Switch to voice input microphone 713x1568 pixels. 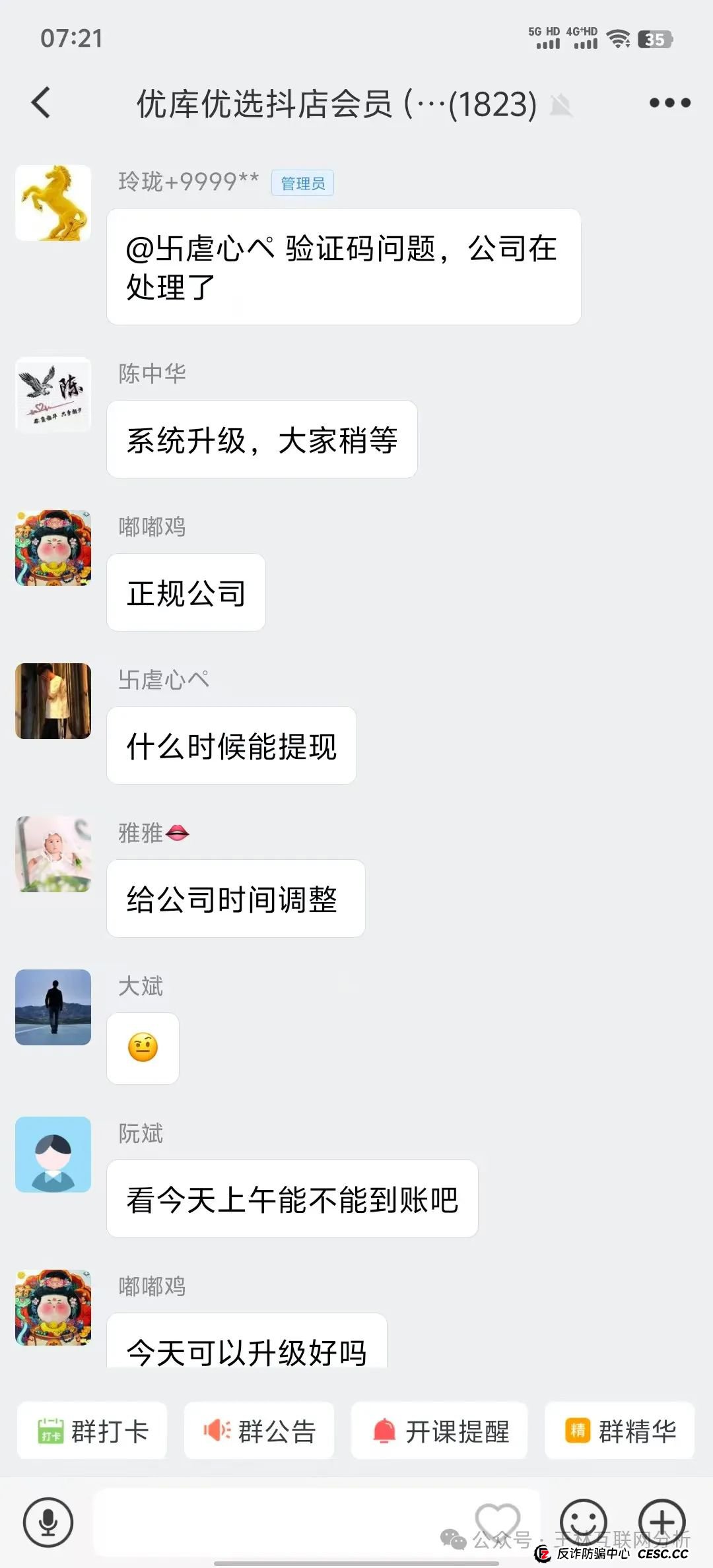pos(48,1522)
